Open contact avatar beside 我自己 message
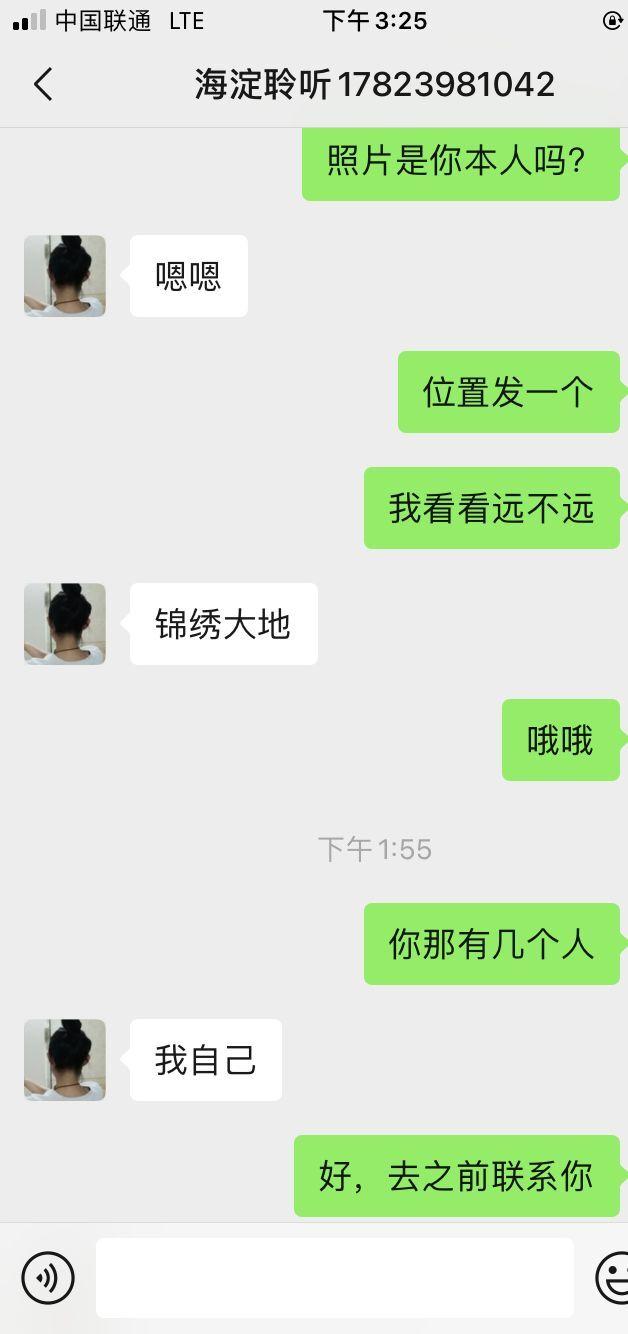Screen dimensions: 628x1334 [65, 1060]
